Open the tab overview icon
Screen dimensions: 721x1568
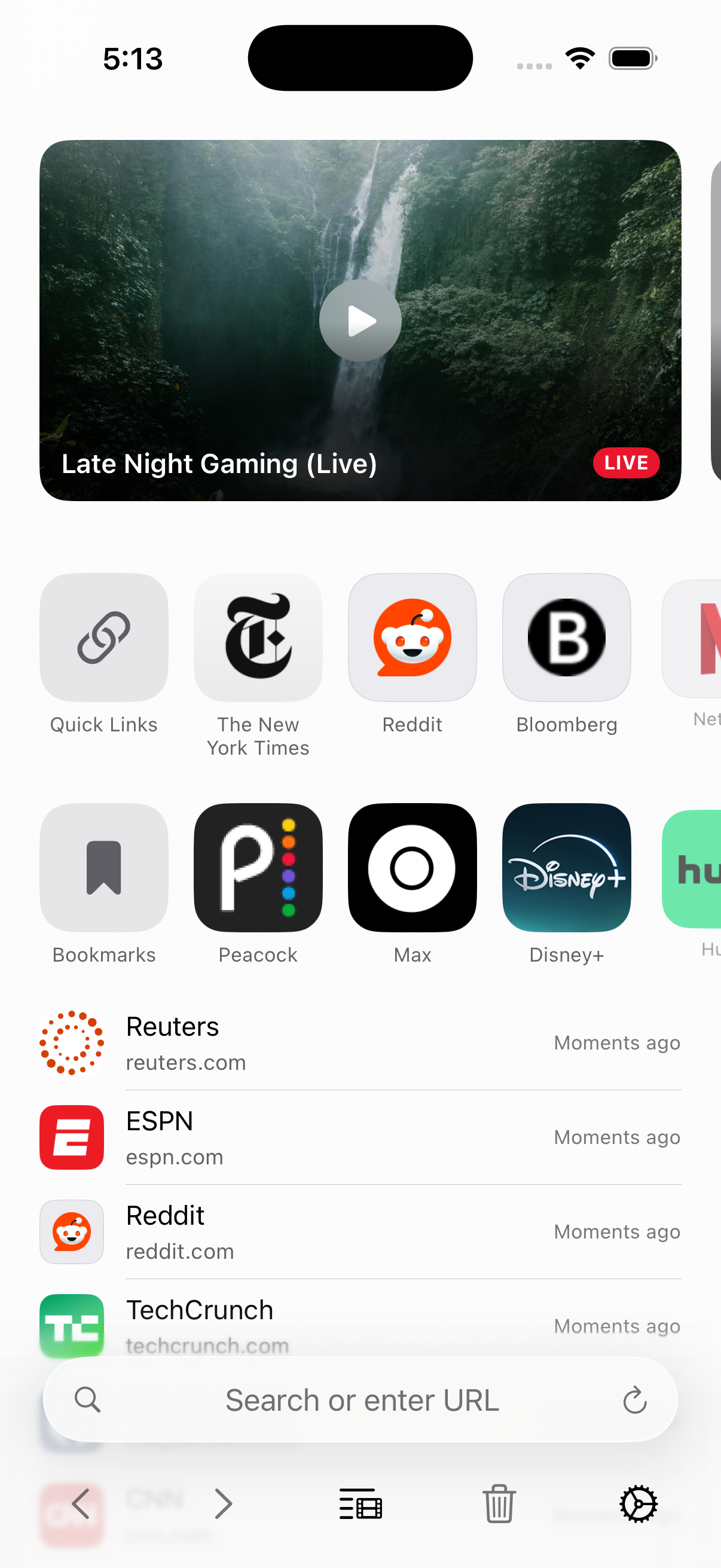coord(360,1503)
